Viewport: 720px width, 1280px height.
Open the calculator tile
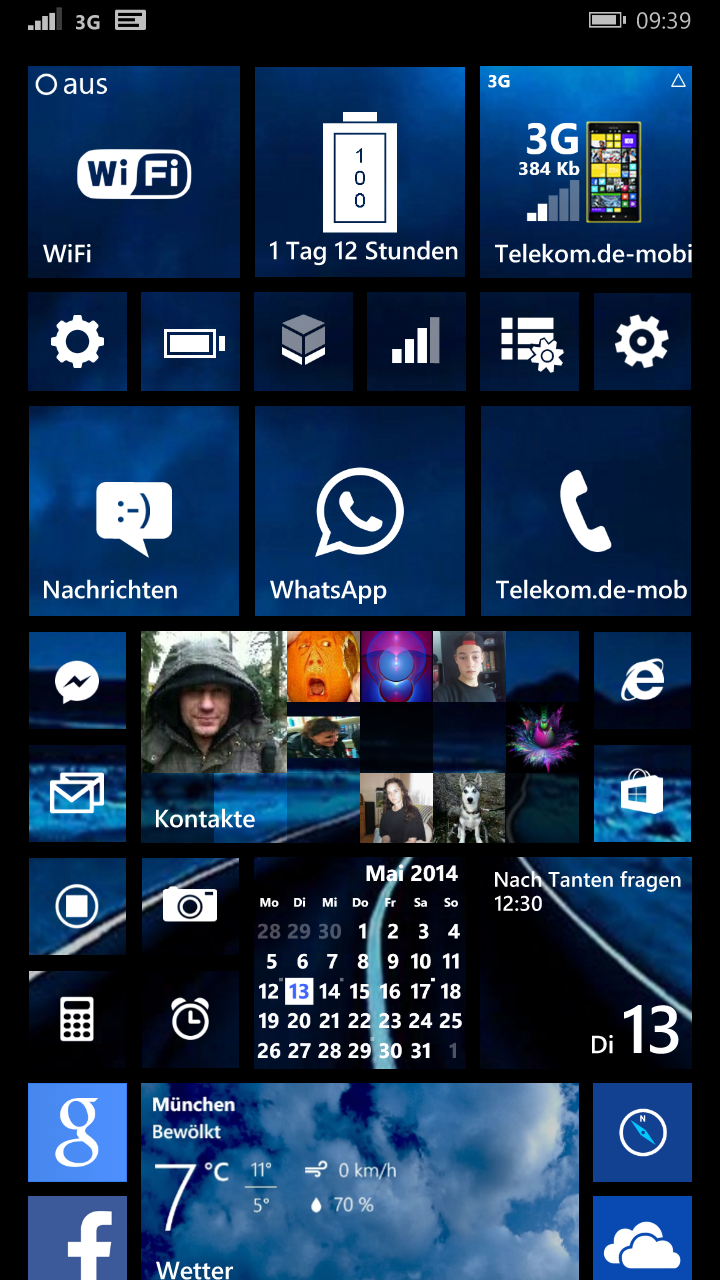(x=77, y=1020)
